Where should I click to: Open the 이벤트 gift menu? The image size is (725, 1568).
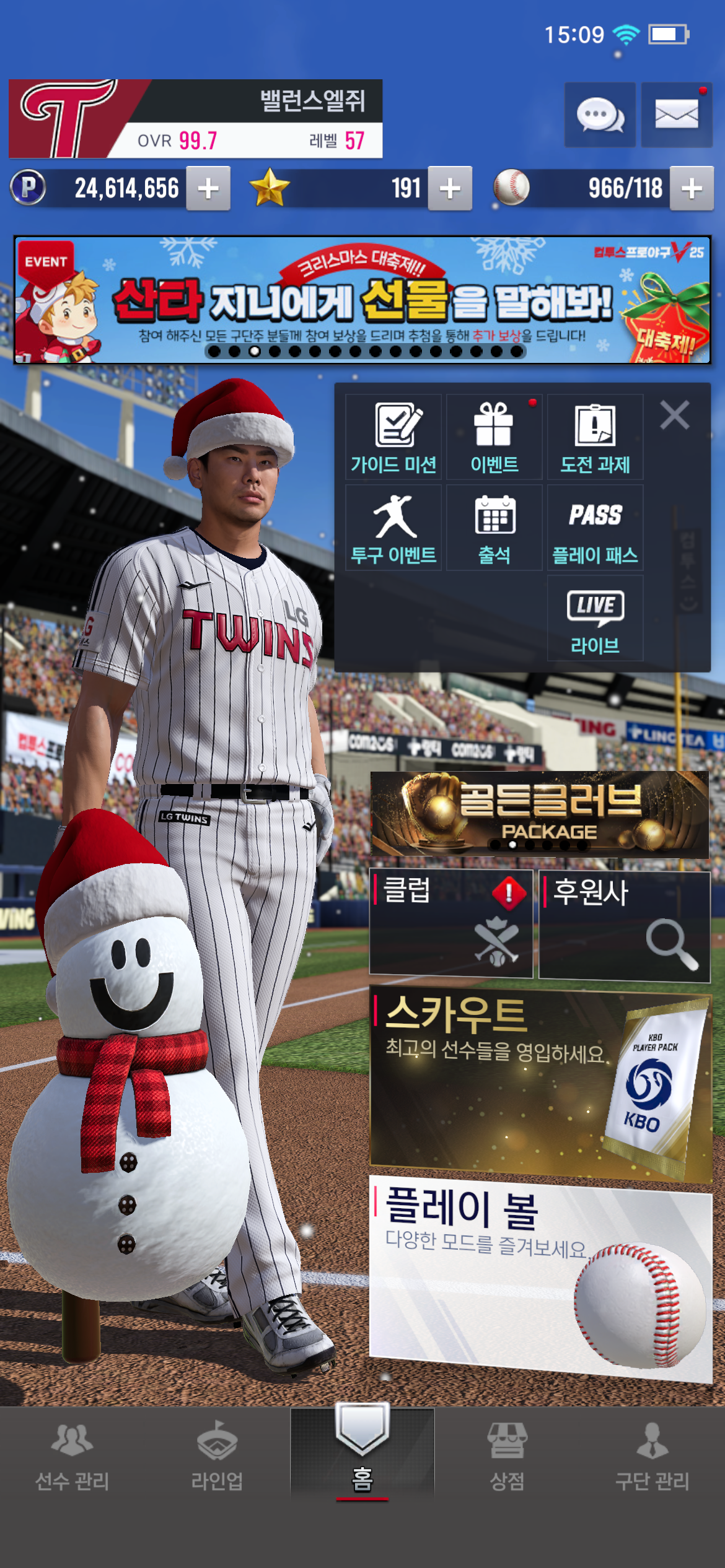click(x=494, y=437)
